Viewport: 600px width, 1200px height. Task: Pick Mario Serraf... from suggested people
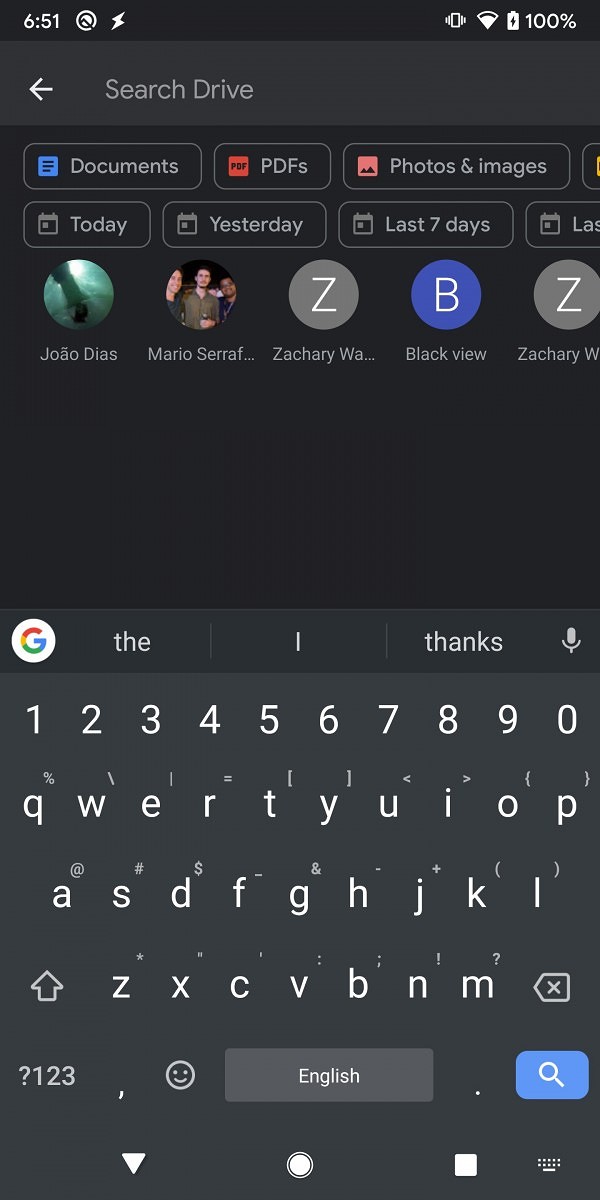(x=201, y=311)
